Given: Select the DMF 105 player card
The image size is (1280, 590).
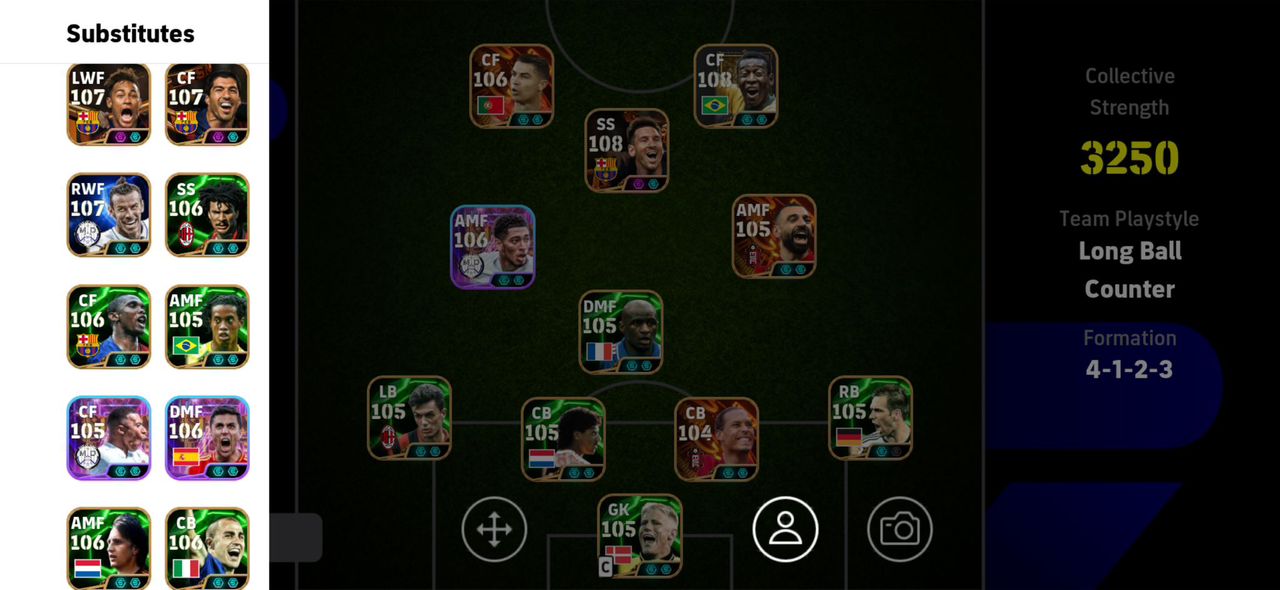Looking at the screenshot, I should click(x=621, y=332).
